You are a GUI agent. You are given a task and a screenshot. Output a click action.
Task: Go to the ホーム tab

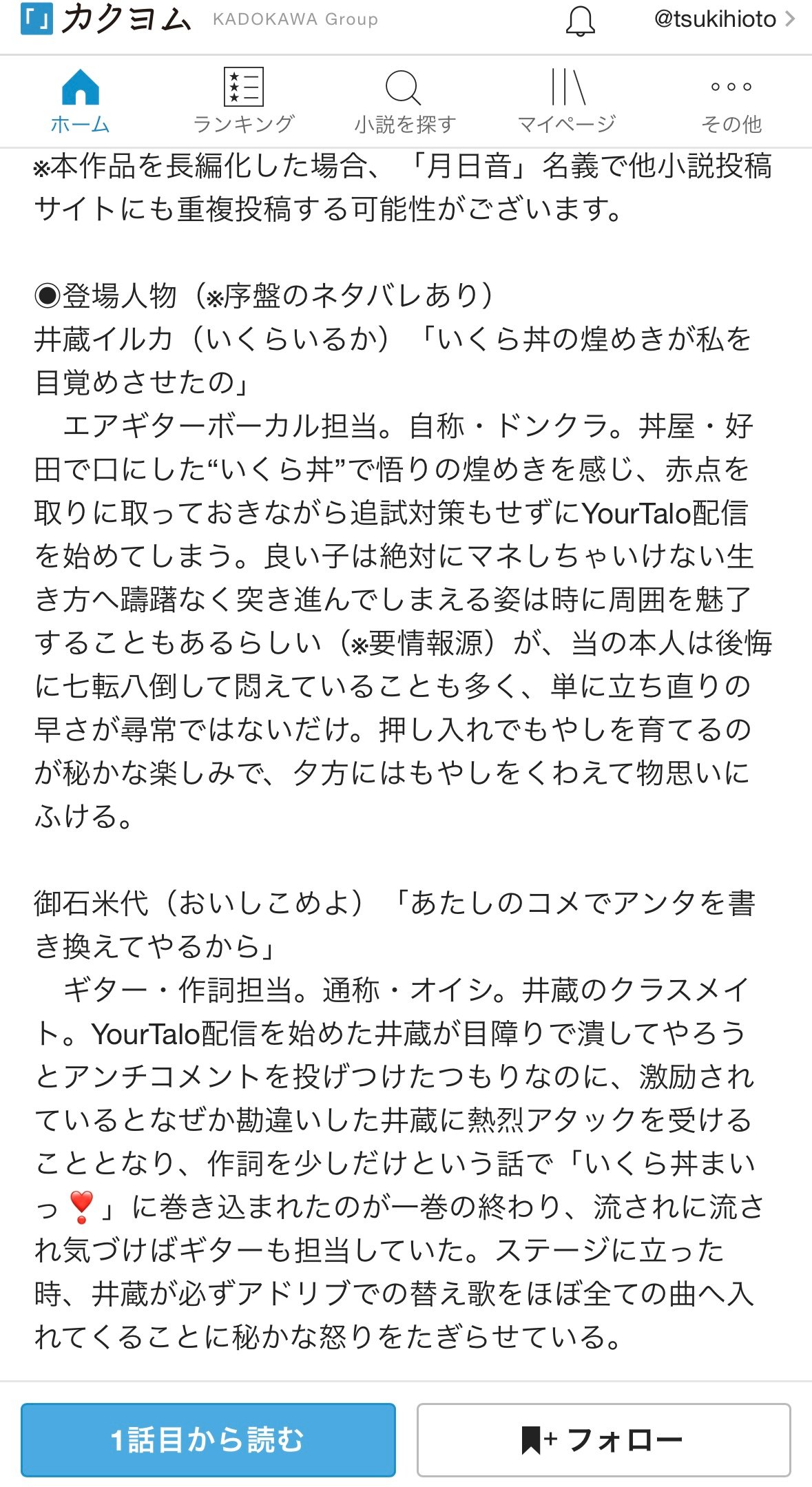tap(81, 101)
